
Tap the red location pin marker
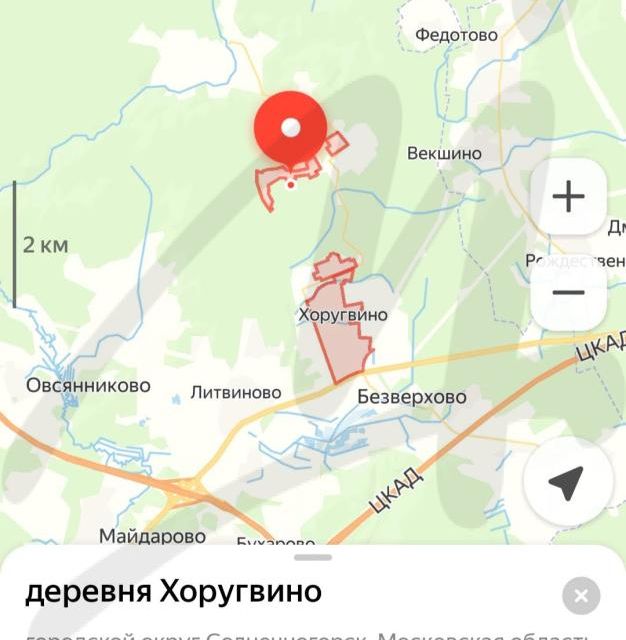tap(291, 129)
